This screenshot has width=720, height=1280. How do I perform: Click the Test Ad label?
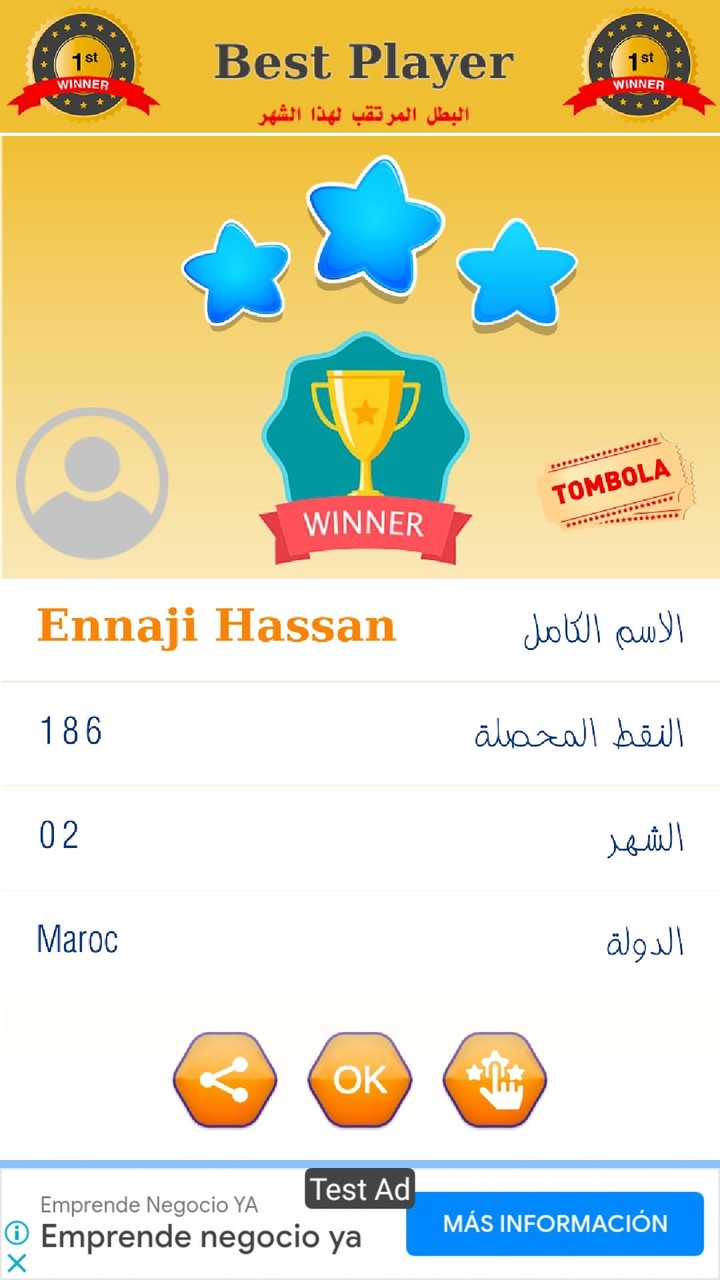[359, 1189]
